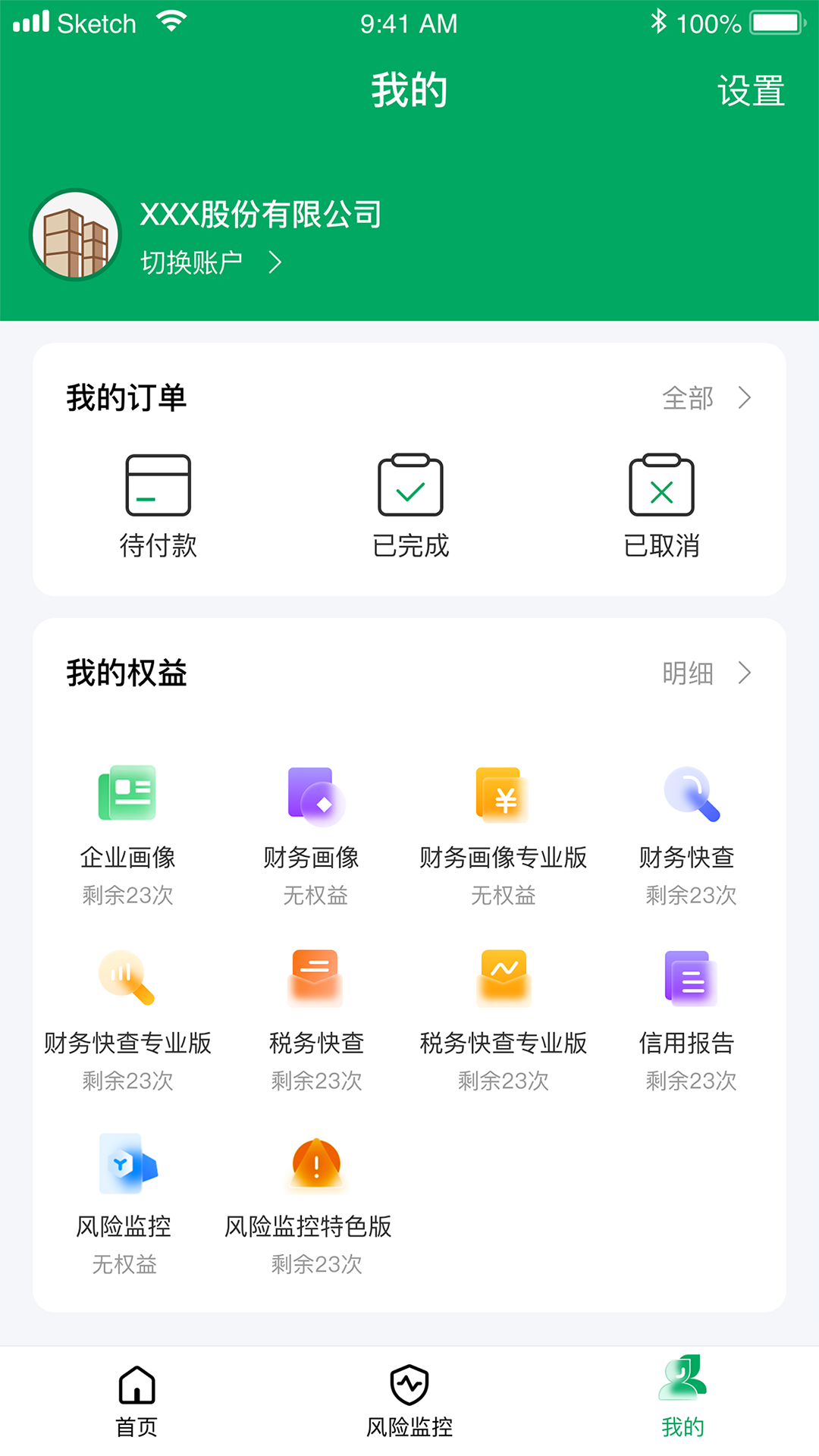Switch to the 首页 tab
This screenshot has width=819, height=1456.
pyautogui.click(x=136, y=1403)
